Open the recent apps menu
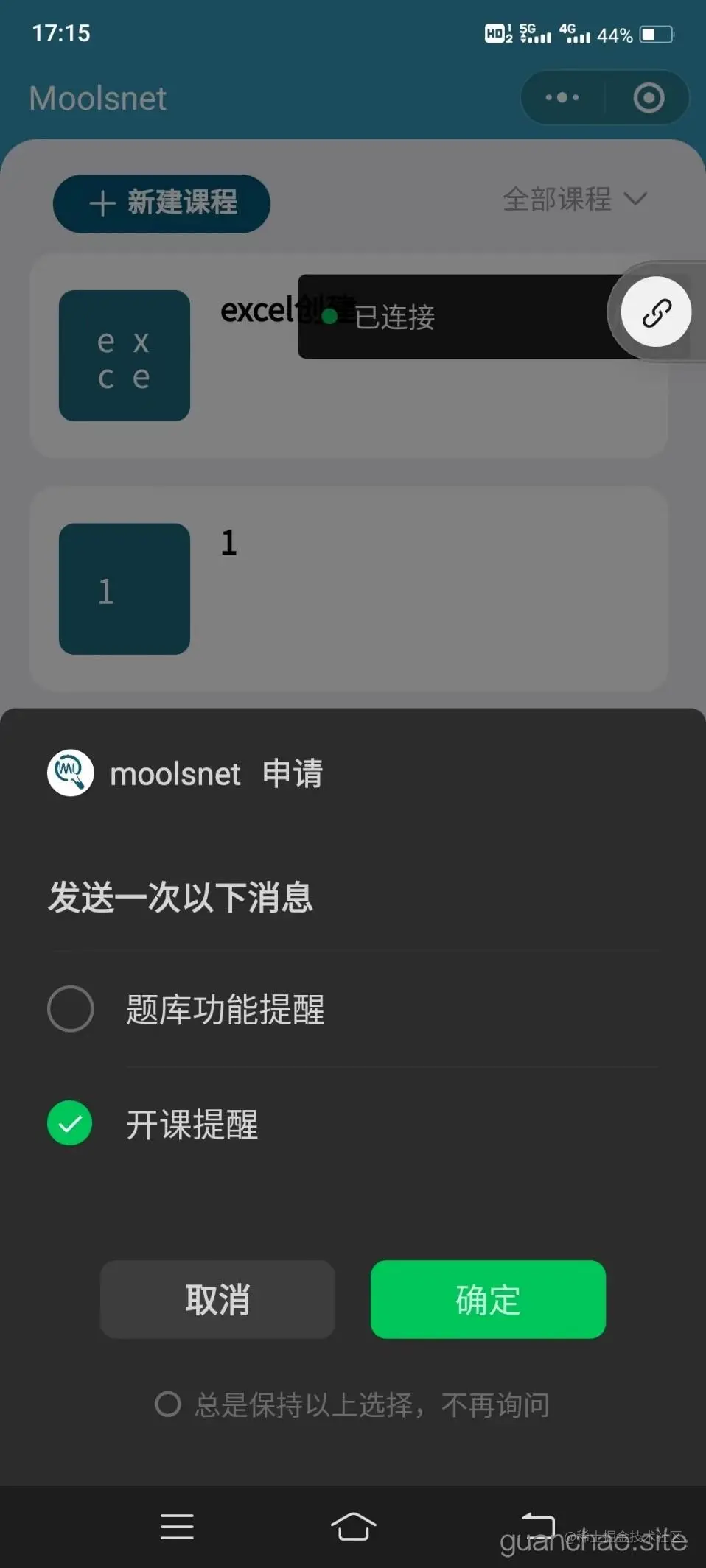This screenshot has height=1568, width=706. [x=177, y=1526]
